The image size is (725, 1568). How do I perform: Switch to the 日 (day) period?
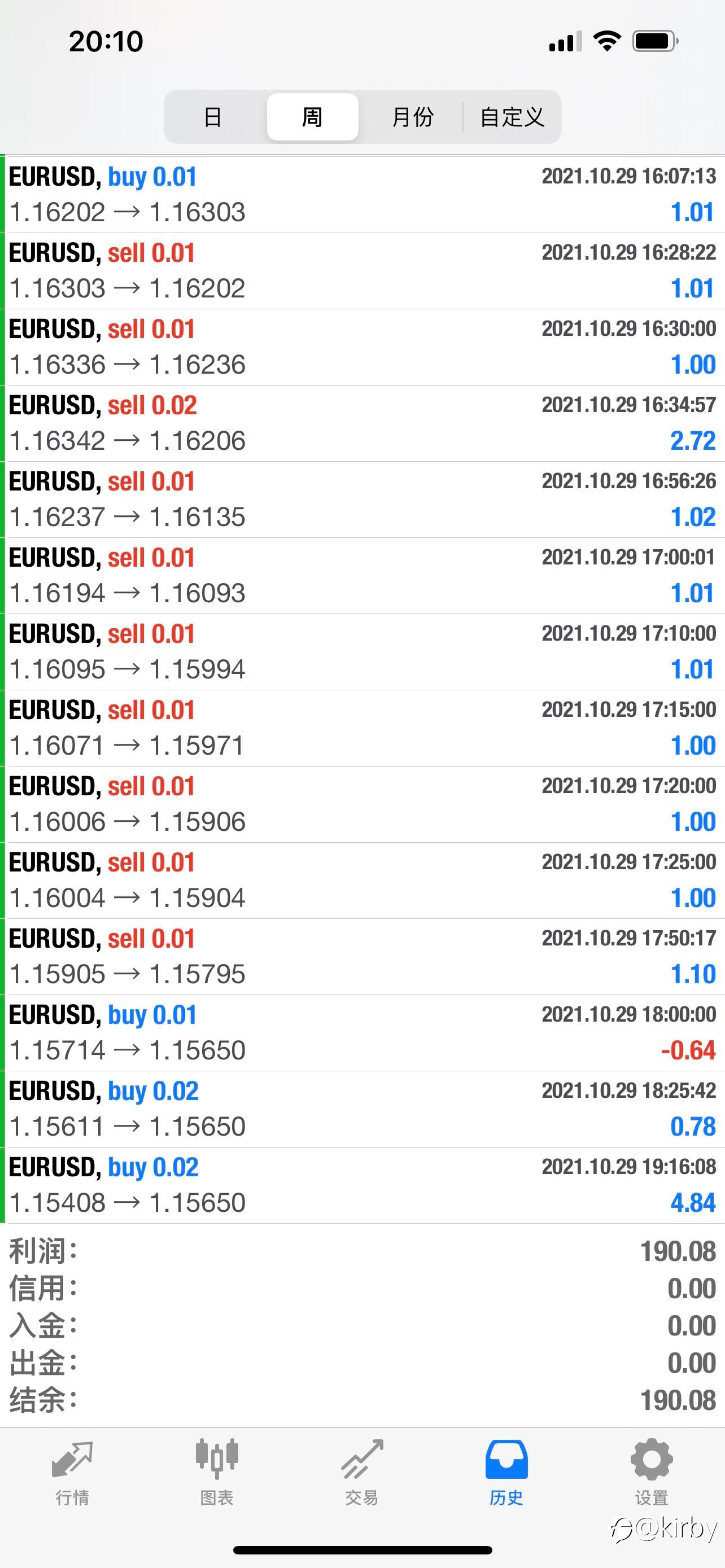pyautogui.click(x=212, y=117)
